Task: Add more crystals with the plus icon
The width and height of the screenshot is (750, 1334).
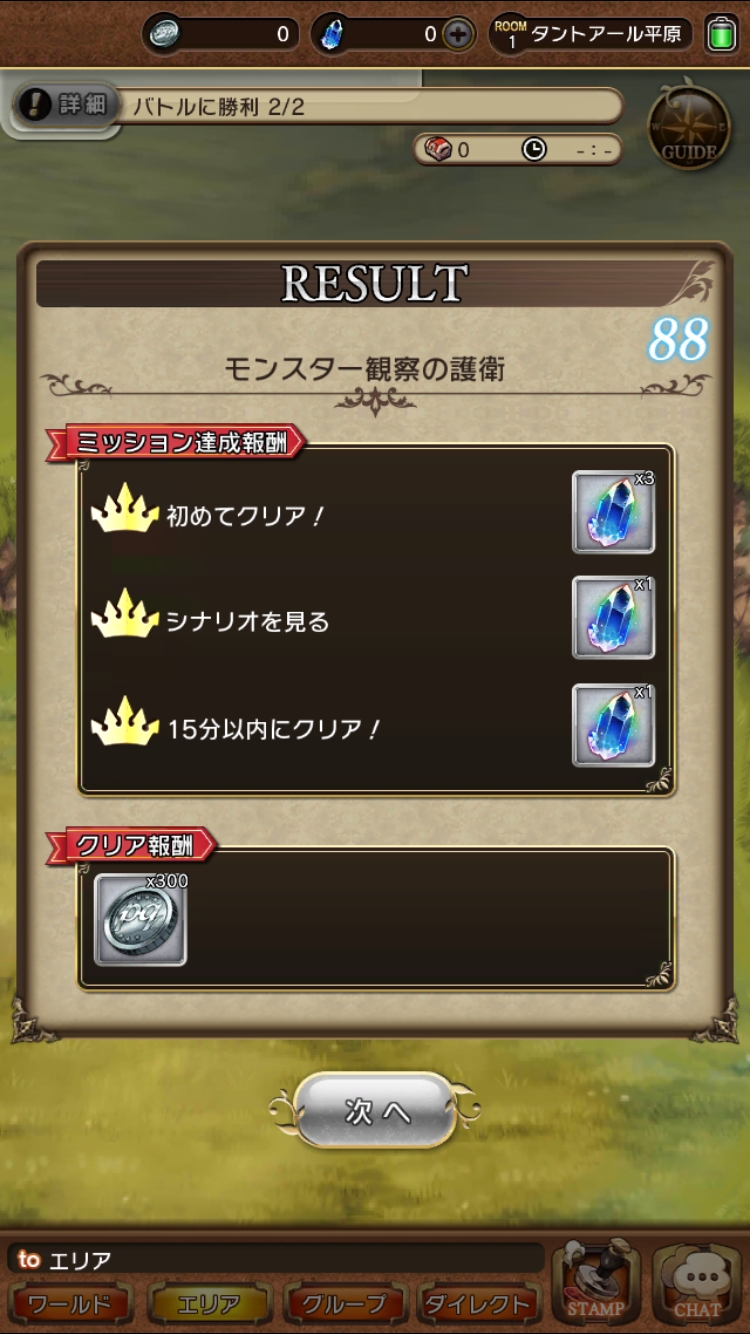Action: (x=457, y=35)
